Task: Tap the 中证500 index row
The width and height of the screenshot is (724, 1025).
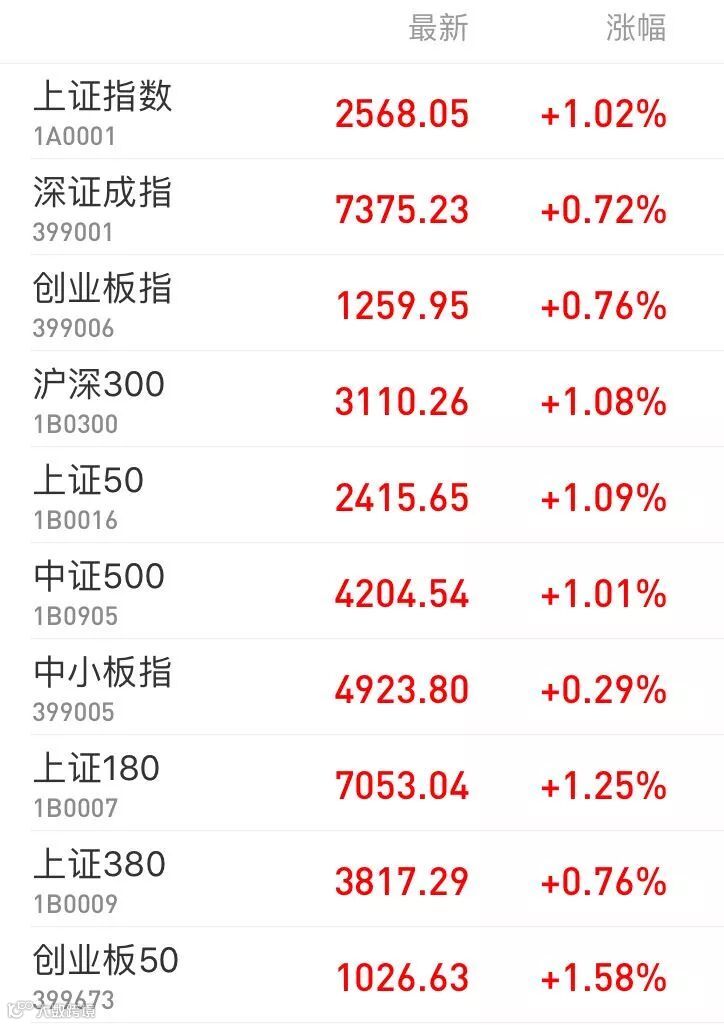Action: coord(362,591)
